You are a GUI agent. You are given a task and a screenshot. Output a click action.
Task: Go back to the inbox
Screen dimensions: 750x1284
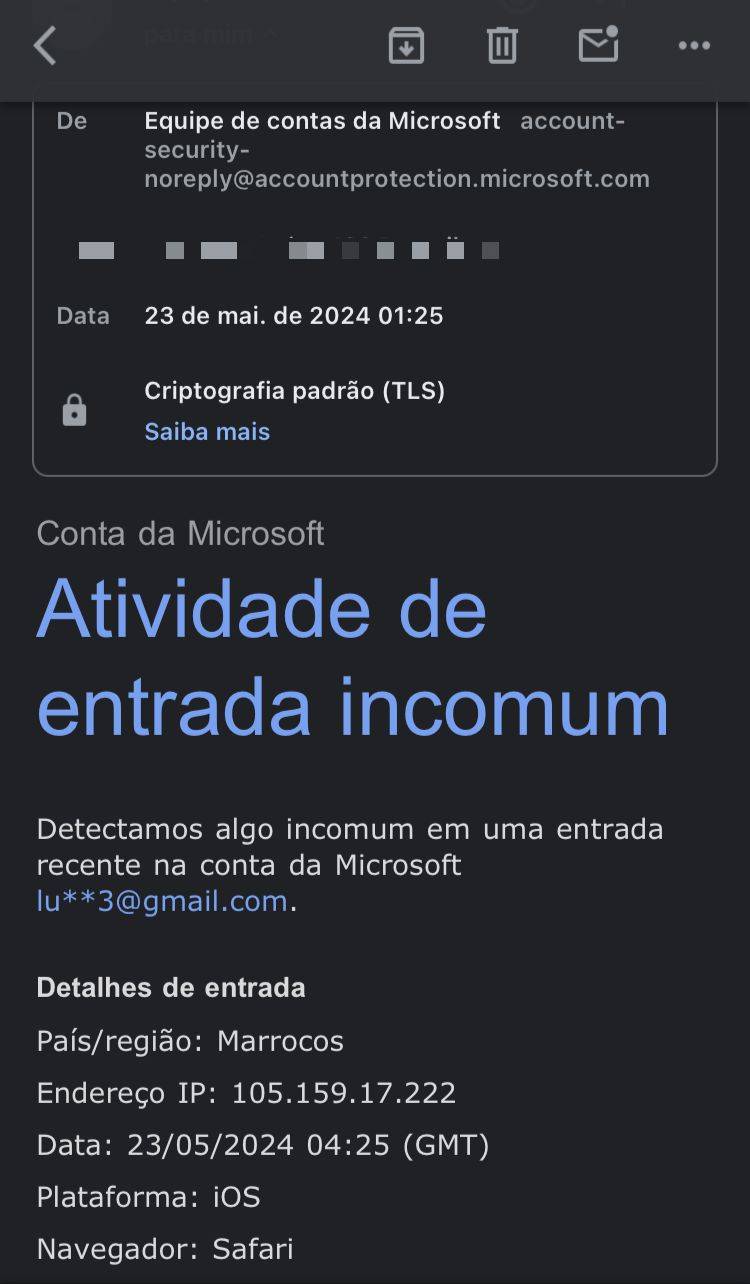point(45,46)
